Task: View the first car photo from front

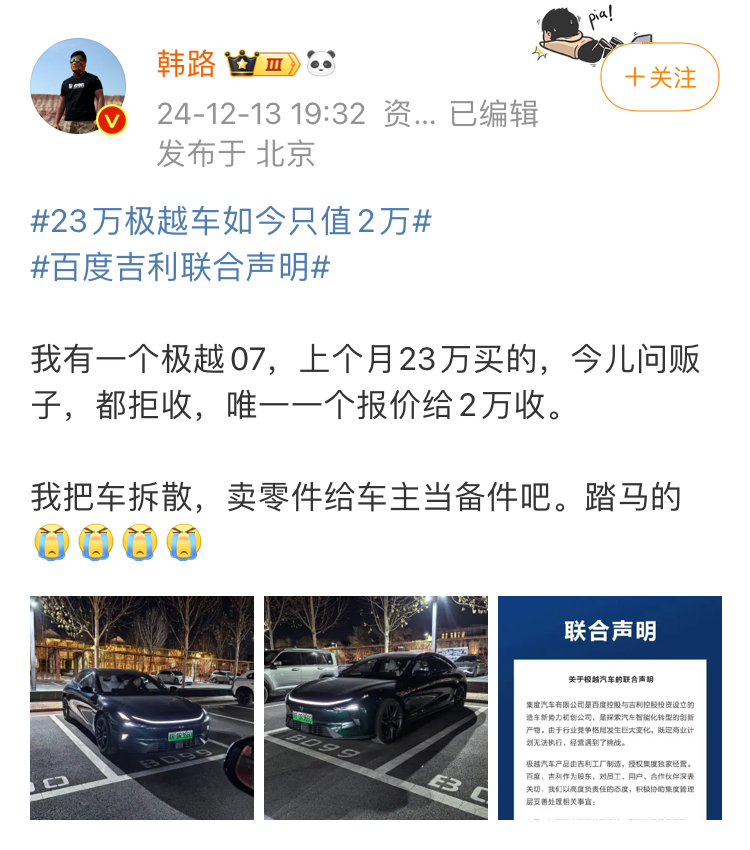Action: (x=142, y=708)
